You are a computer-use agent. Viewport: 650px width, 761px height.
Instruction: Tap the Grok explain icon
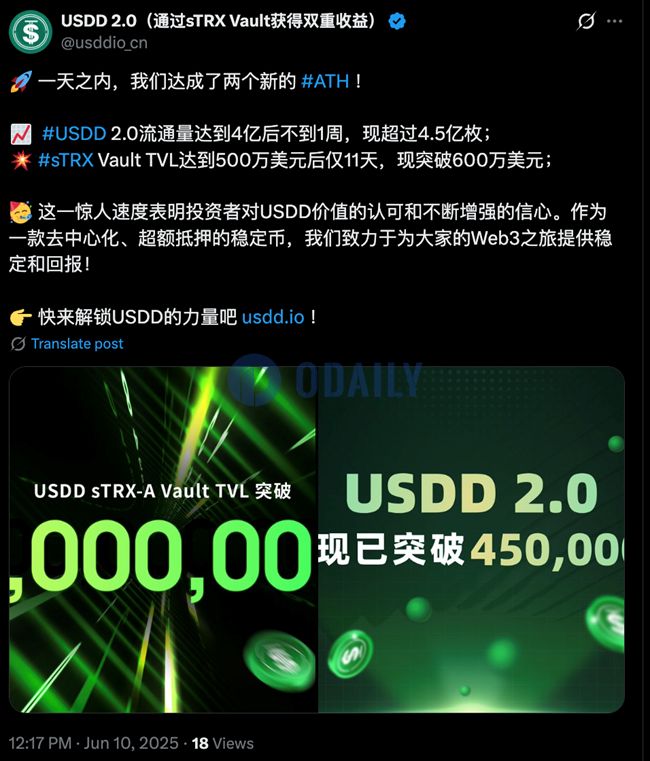587,22
